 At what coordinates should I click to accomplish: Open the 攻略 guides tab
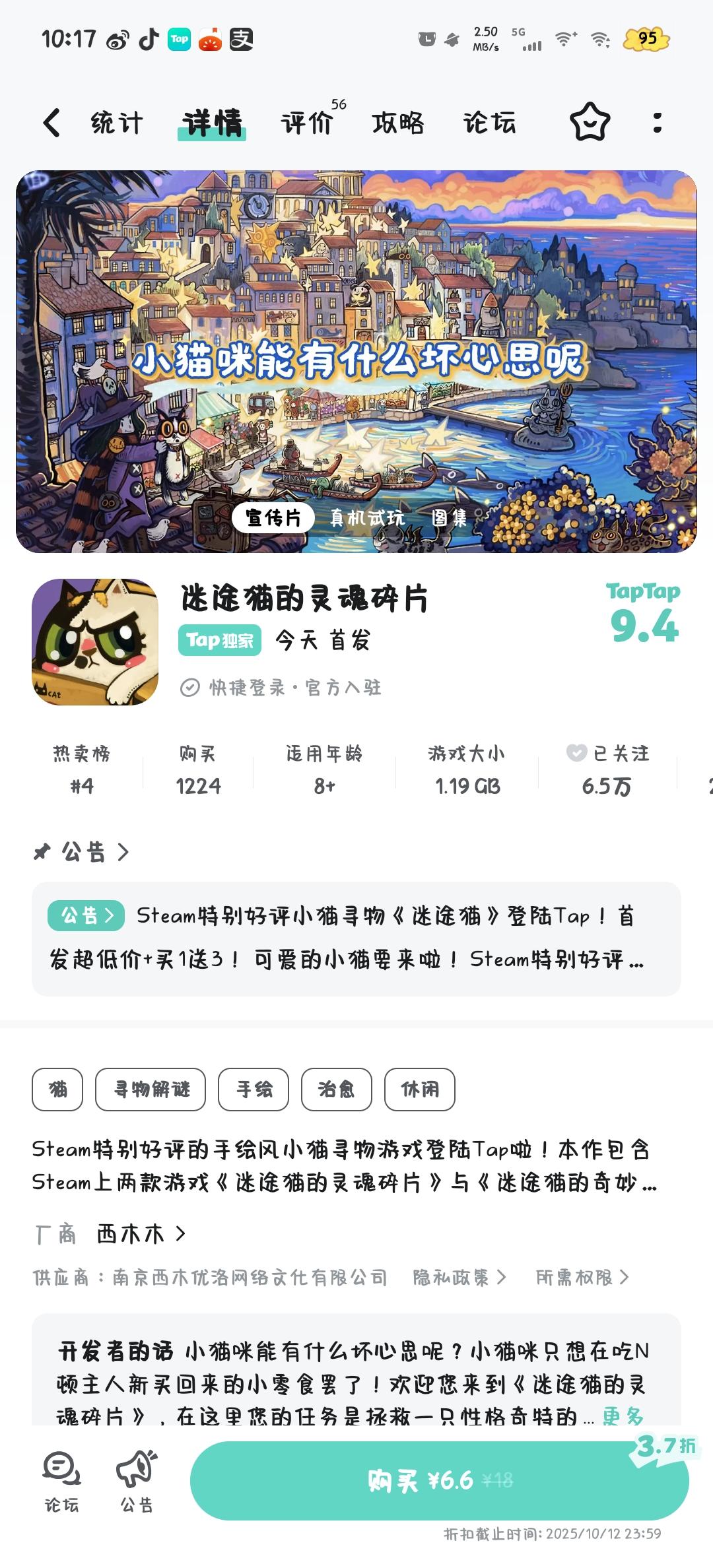[x=397, y=123]
